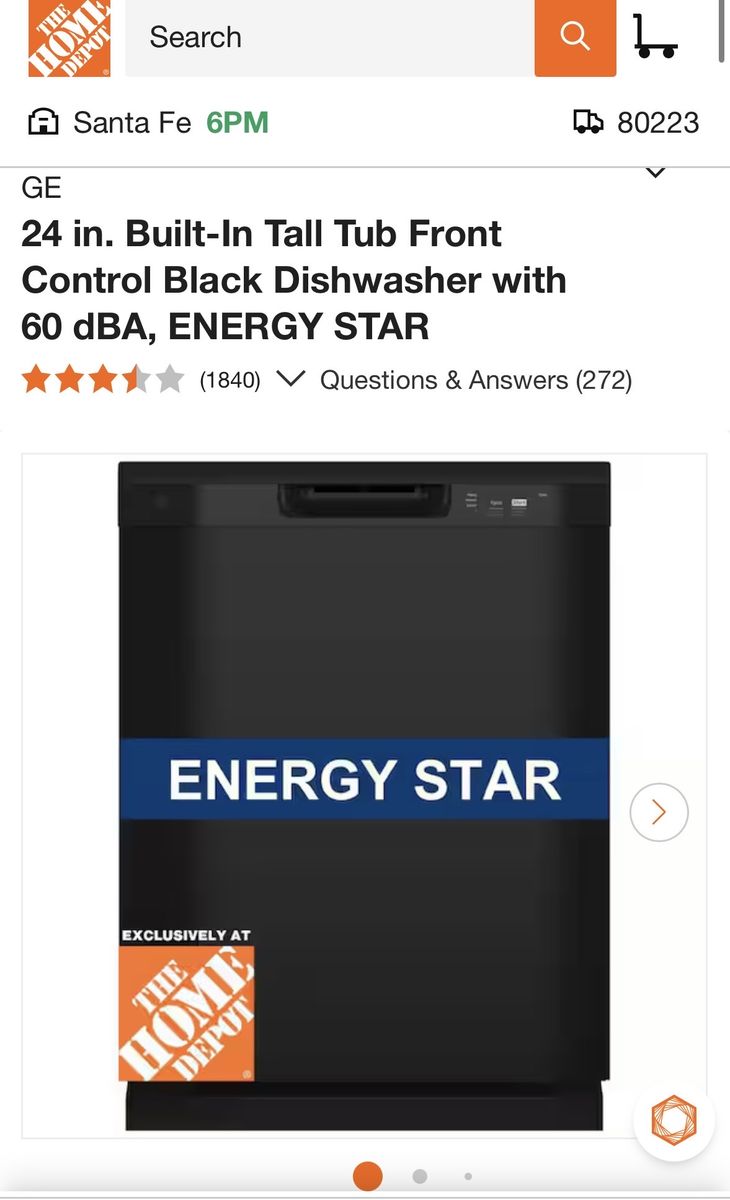The width and height of the screenshot is (730, 1200).
Task: Tap the Search input field
Action: 330,38
